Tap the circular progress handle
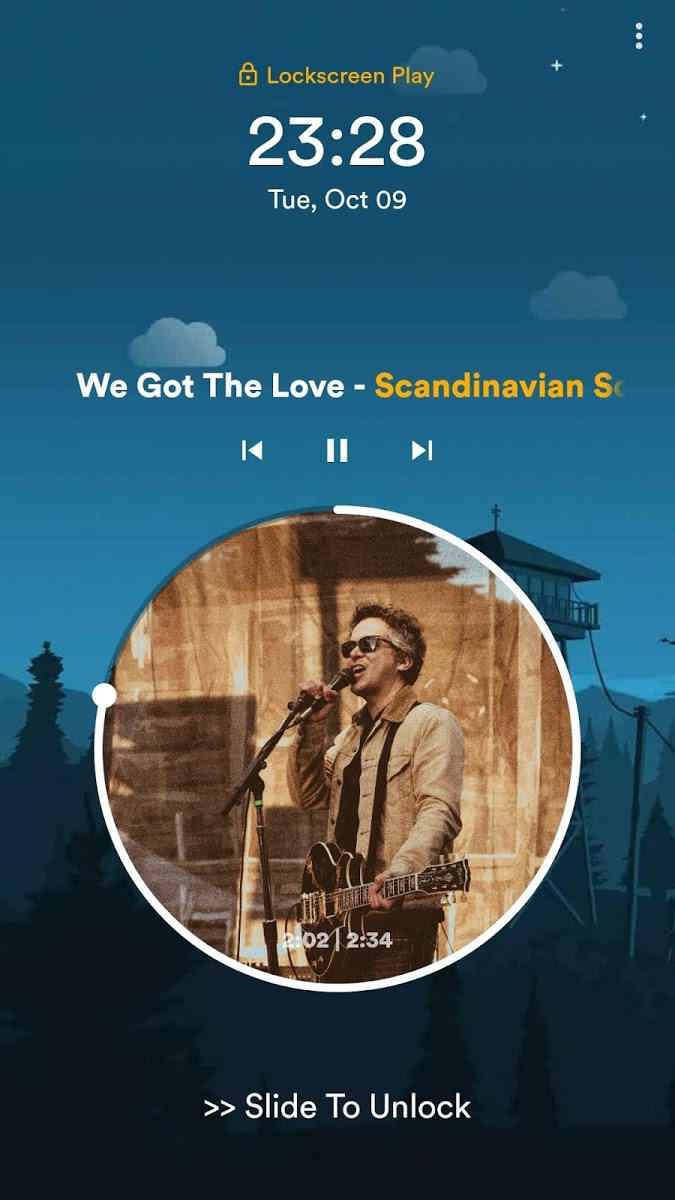The image size is (675, 1200). click(104, 694)
